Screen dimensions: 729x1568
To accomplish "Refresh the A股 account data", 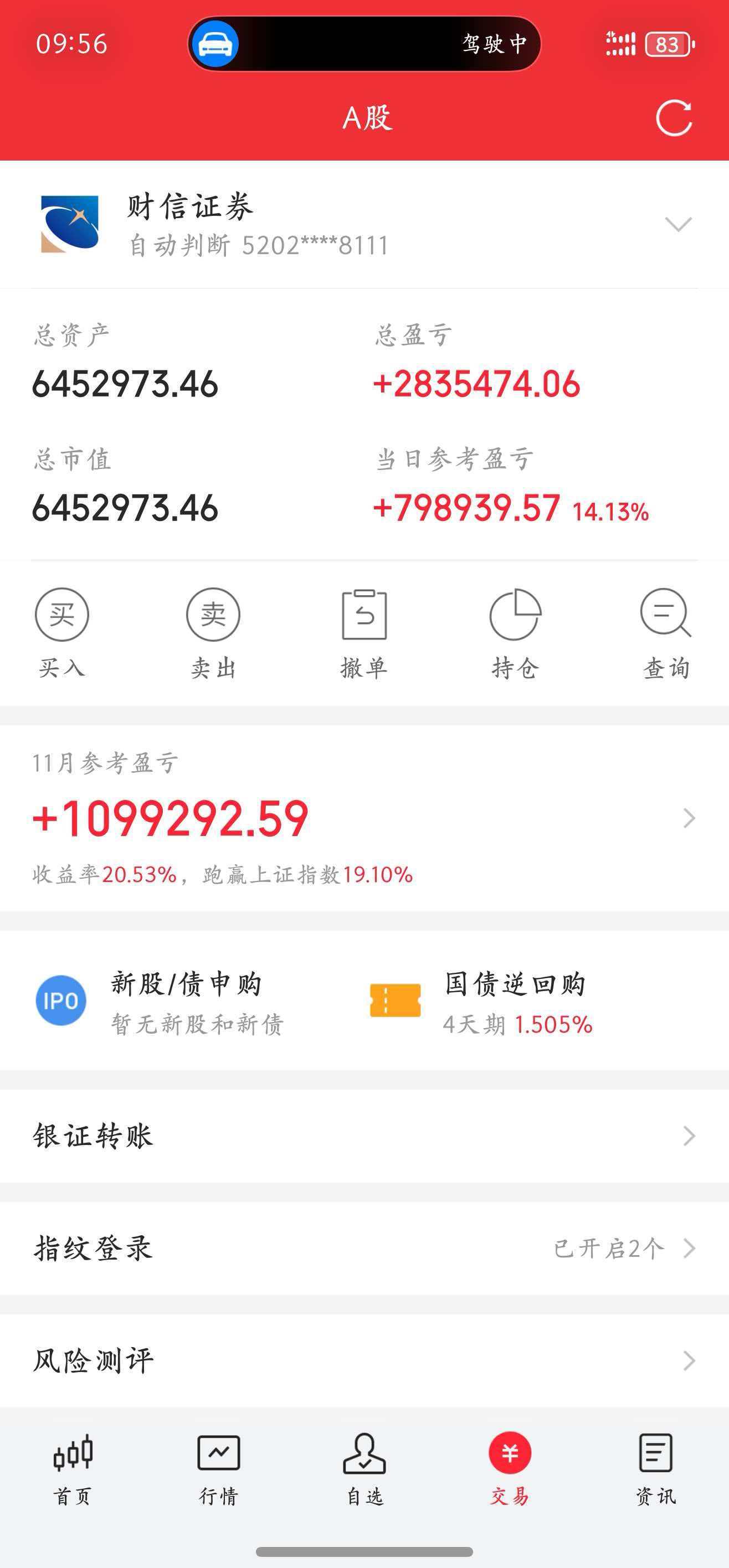I will 674,117.
